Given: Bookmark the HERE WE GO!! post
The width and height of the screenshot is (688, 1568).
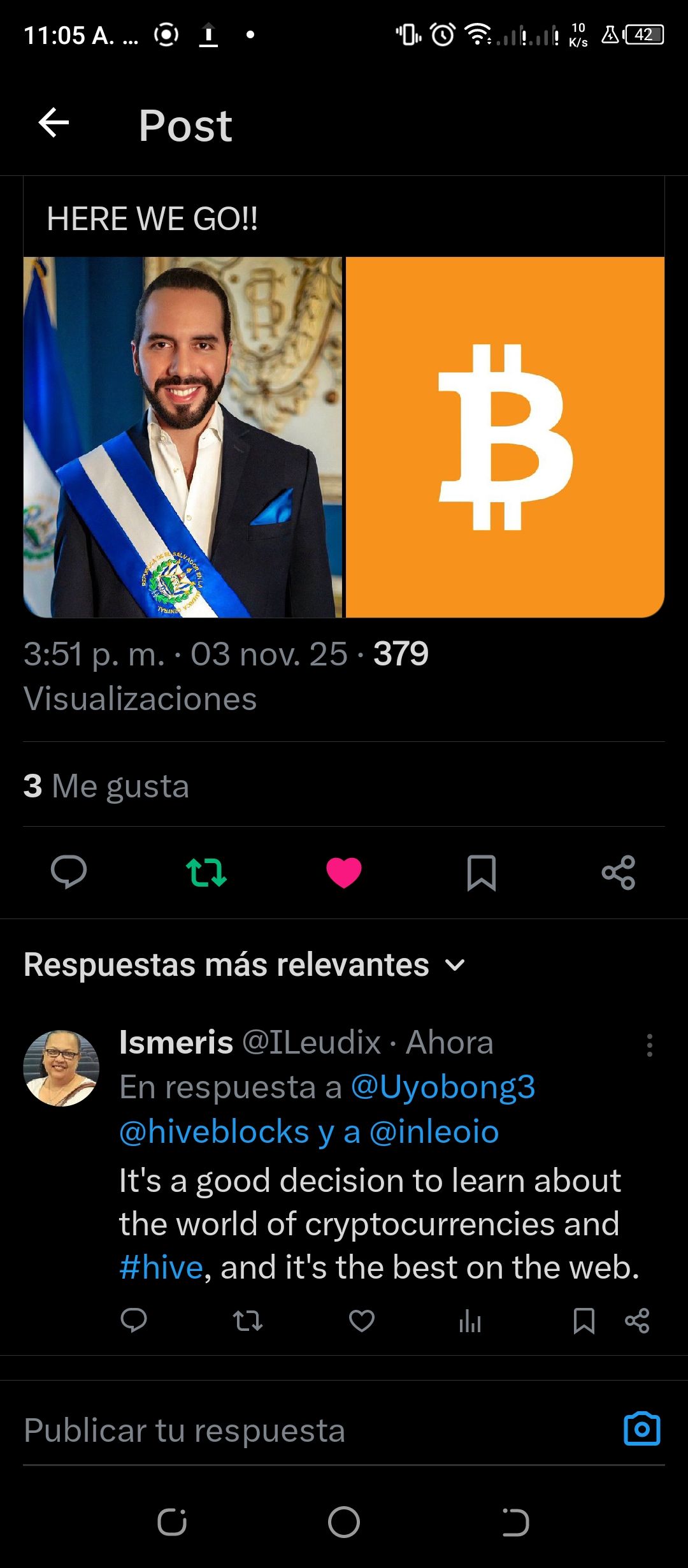Looking at the screenshot, I should point(481,872).
